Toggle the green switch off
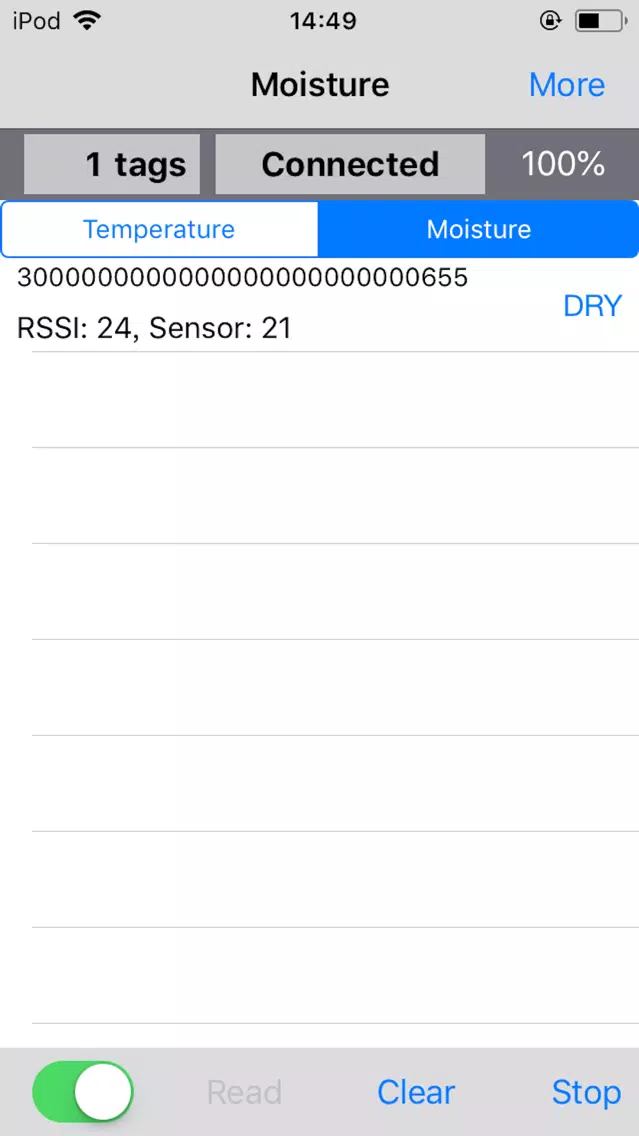Viewport: 639px width, 1136px height. pyautogui.click(x=83, y=1091)
